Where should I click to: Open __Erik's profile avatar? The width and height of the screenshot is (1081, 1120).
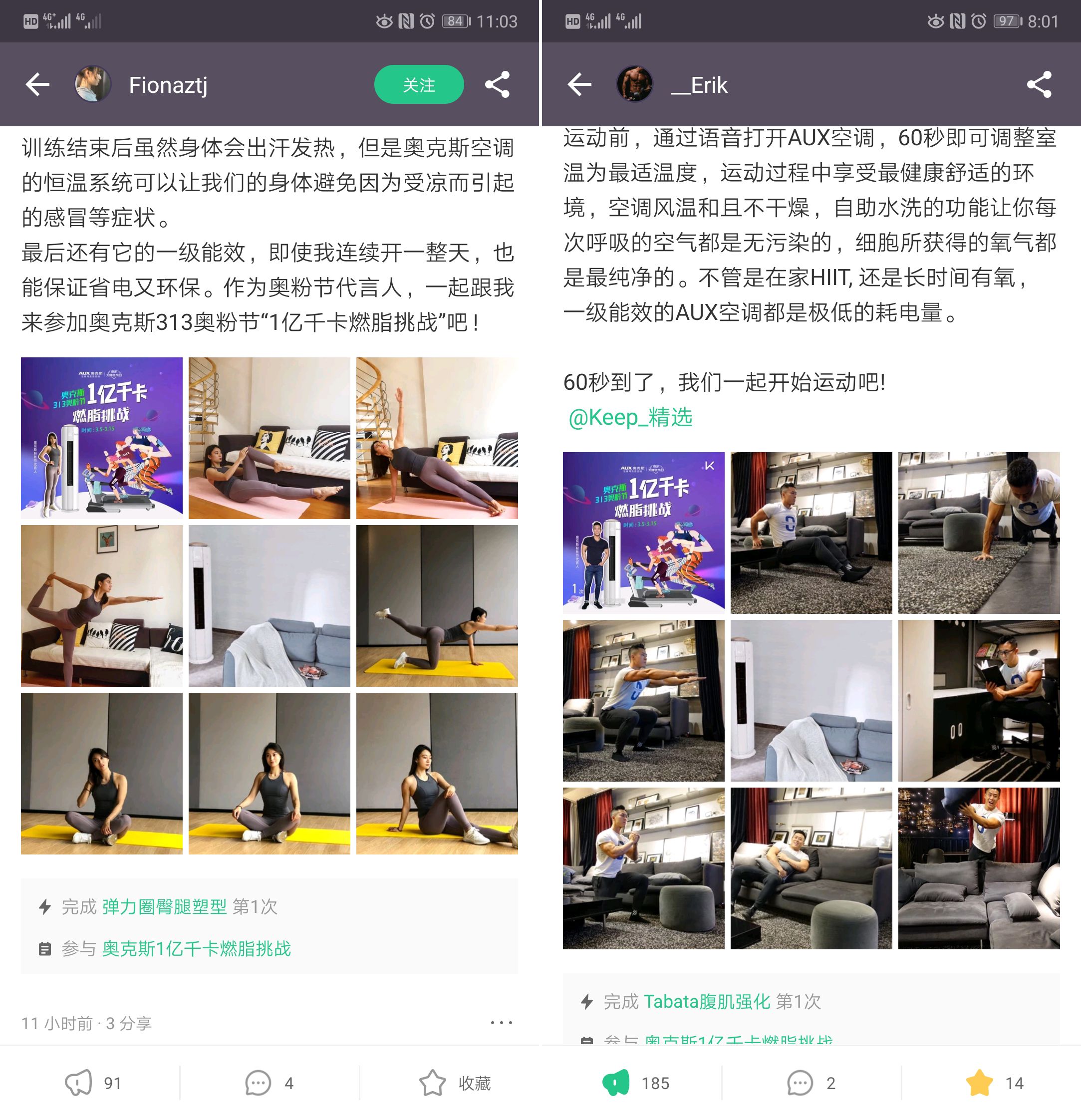pos(635,84)
